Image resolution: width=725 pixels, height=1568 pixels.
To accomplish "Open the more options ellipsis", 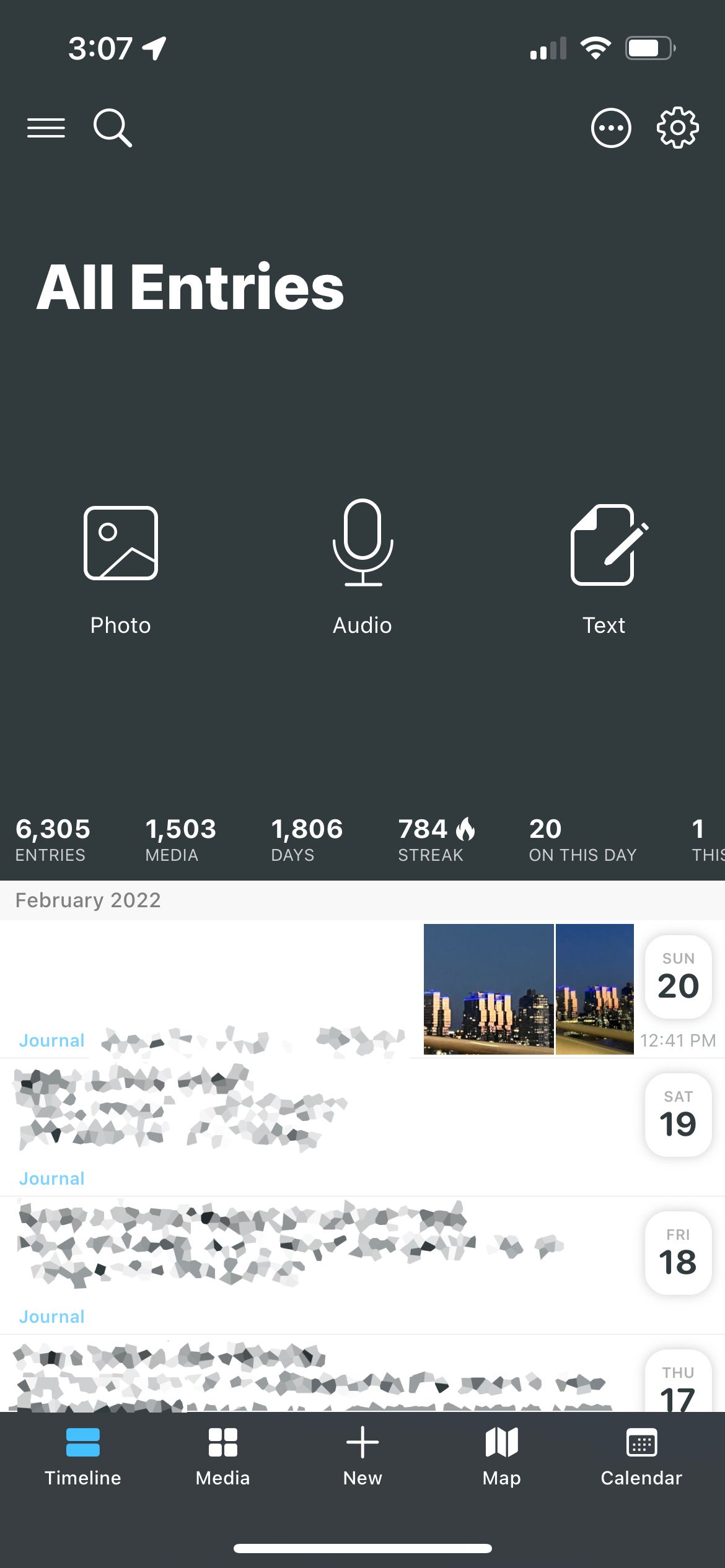I will (611, 128).
